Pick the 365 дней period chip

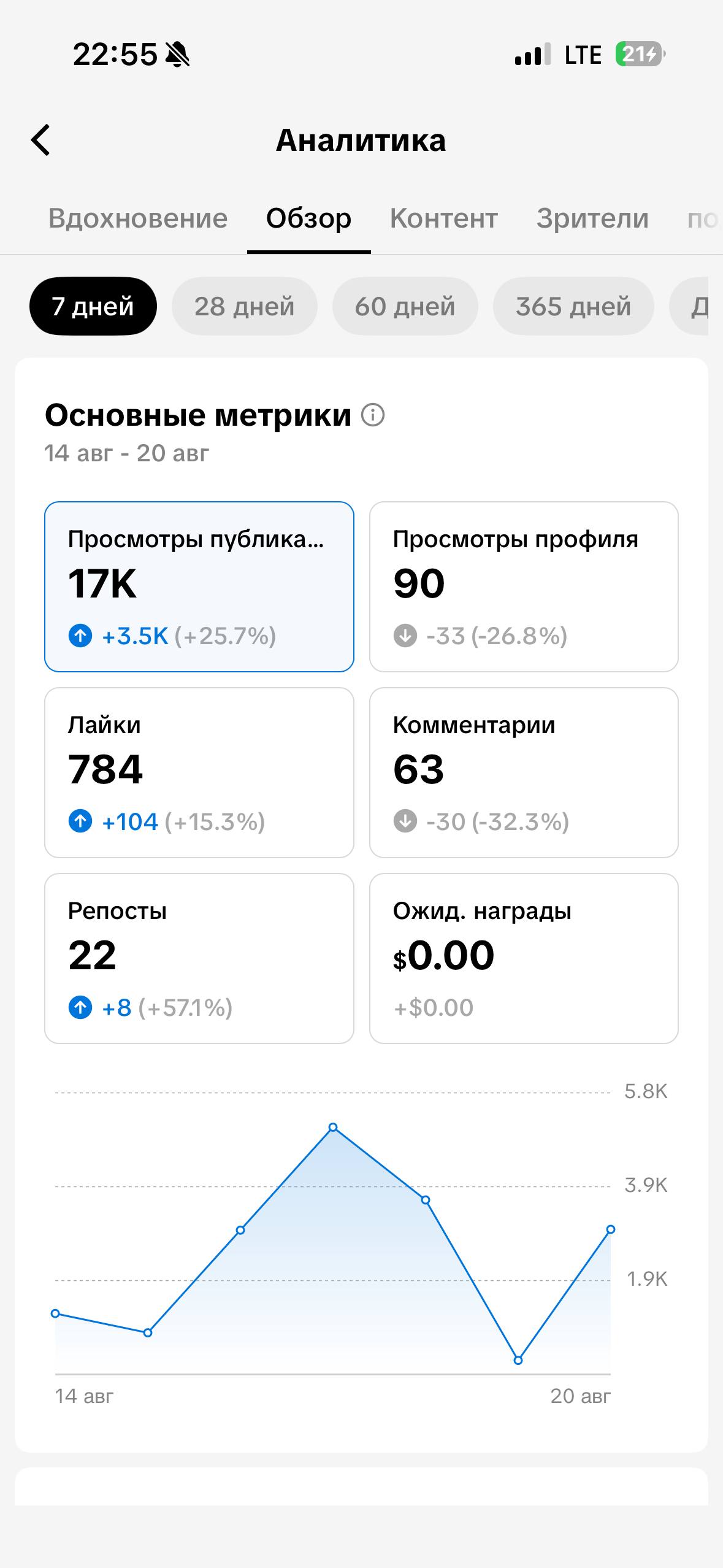point(573,306)
